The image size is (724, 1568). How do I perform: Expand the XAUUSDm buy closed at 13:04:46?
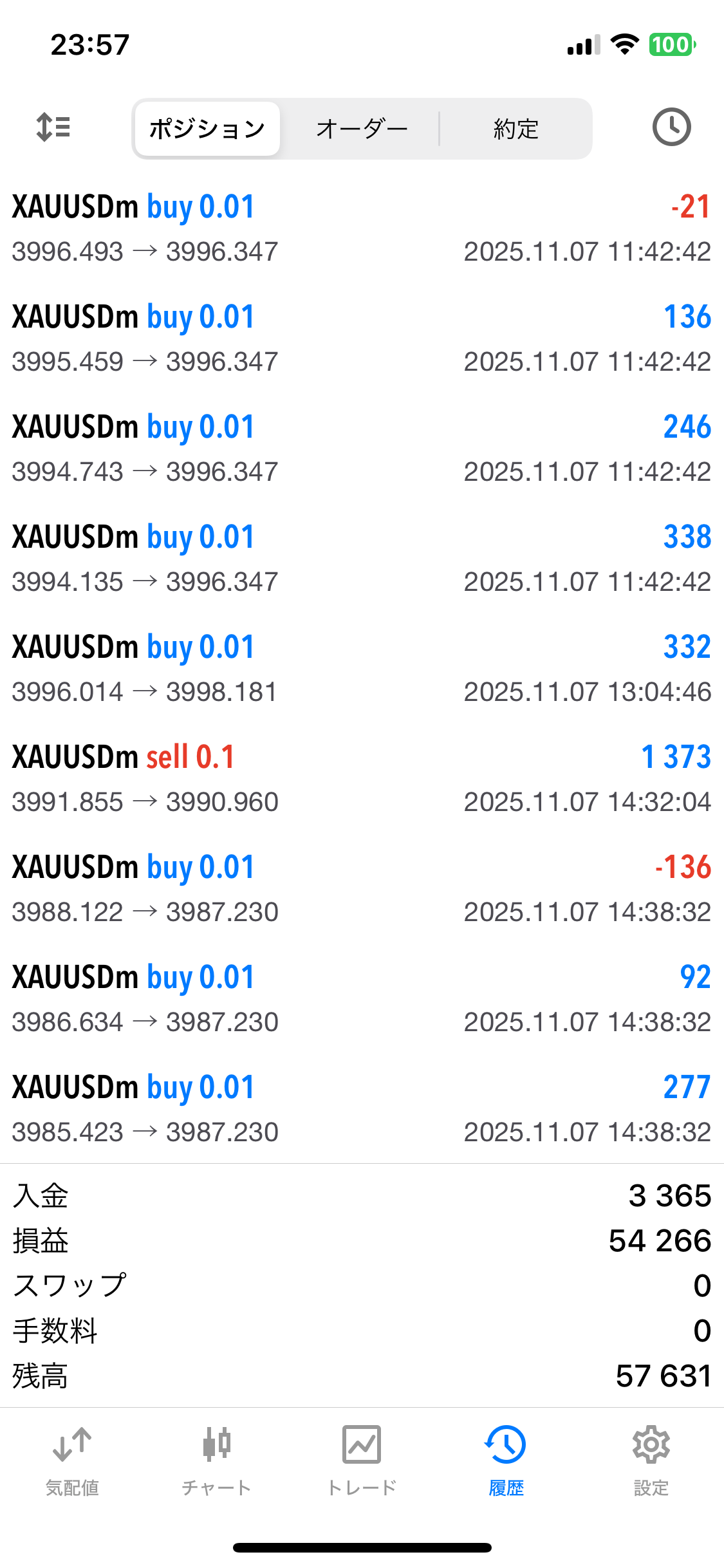pos(362,669)
